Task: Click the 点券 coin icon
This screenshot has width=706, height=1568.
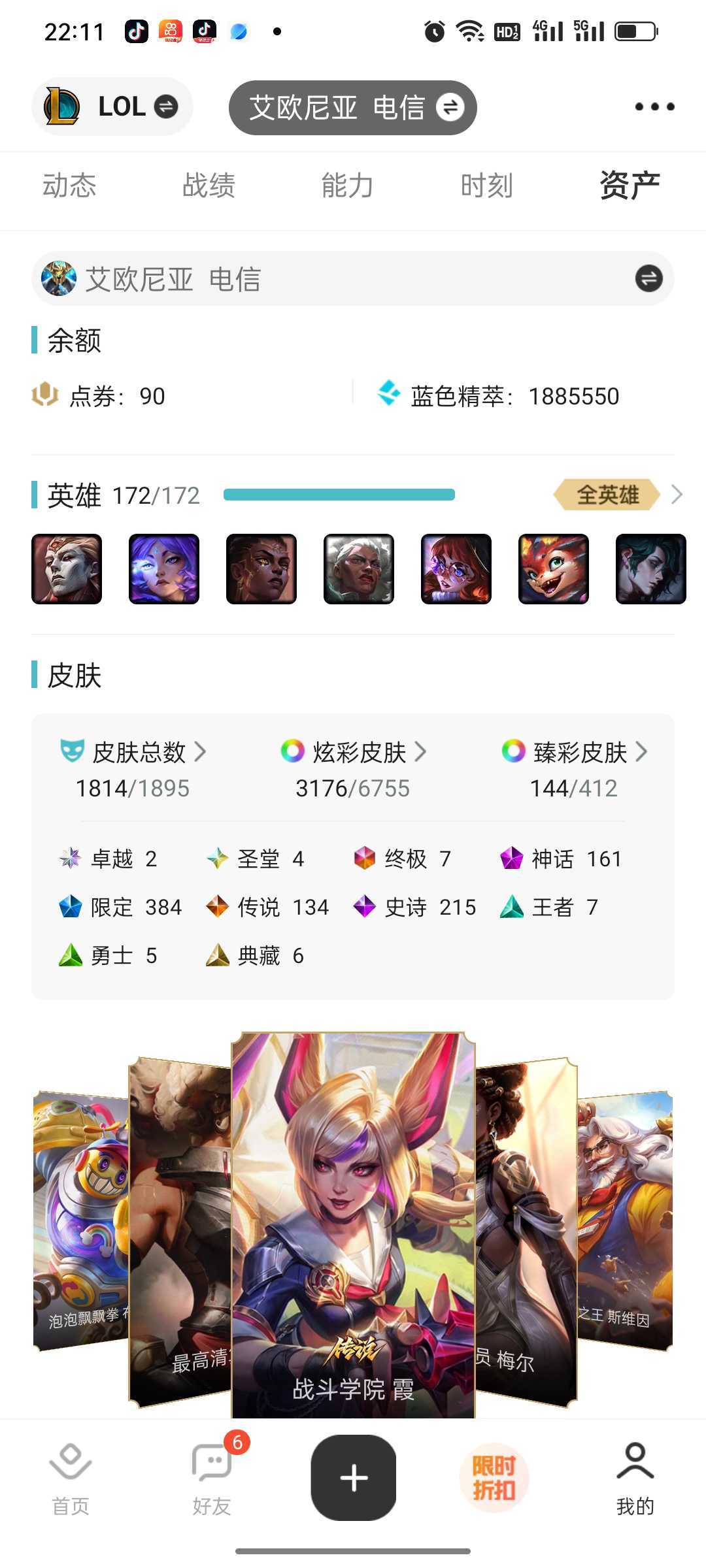Action: point(43,395)
